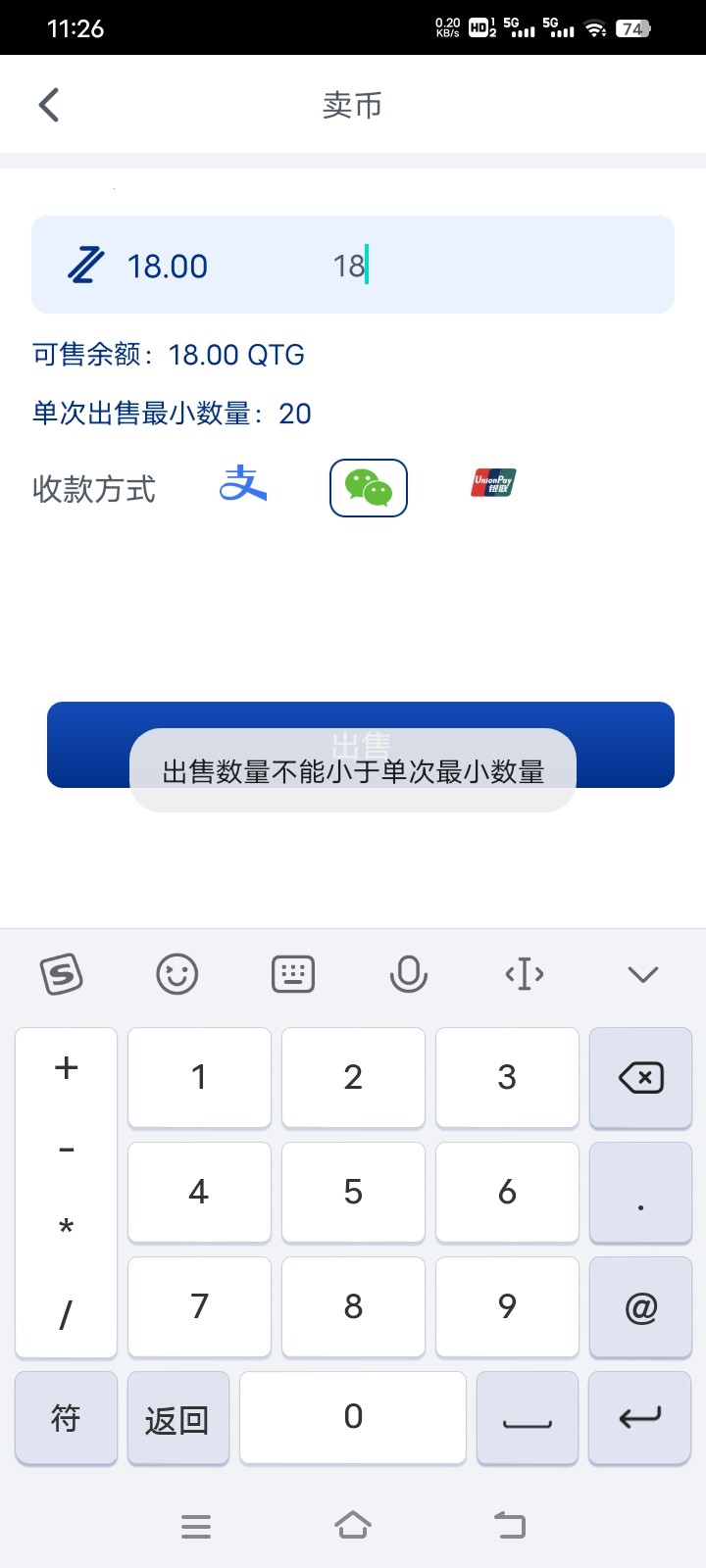This screenshot has width=706, height=1568.
Task: Tap the QTG currency icon in the amount box
Action: (86, 265)
